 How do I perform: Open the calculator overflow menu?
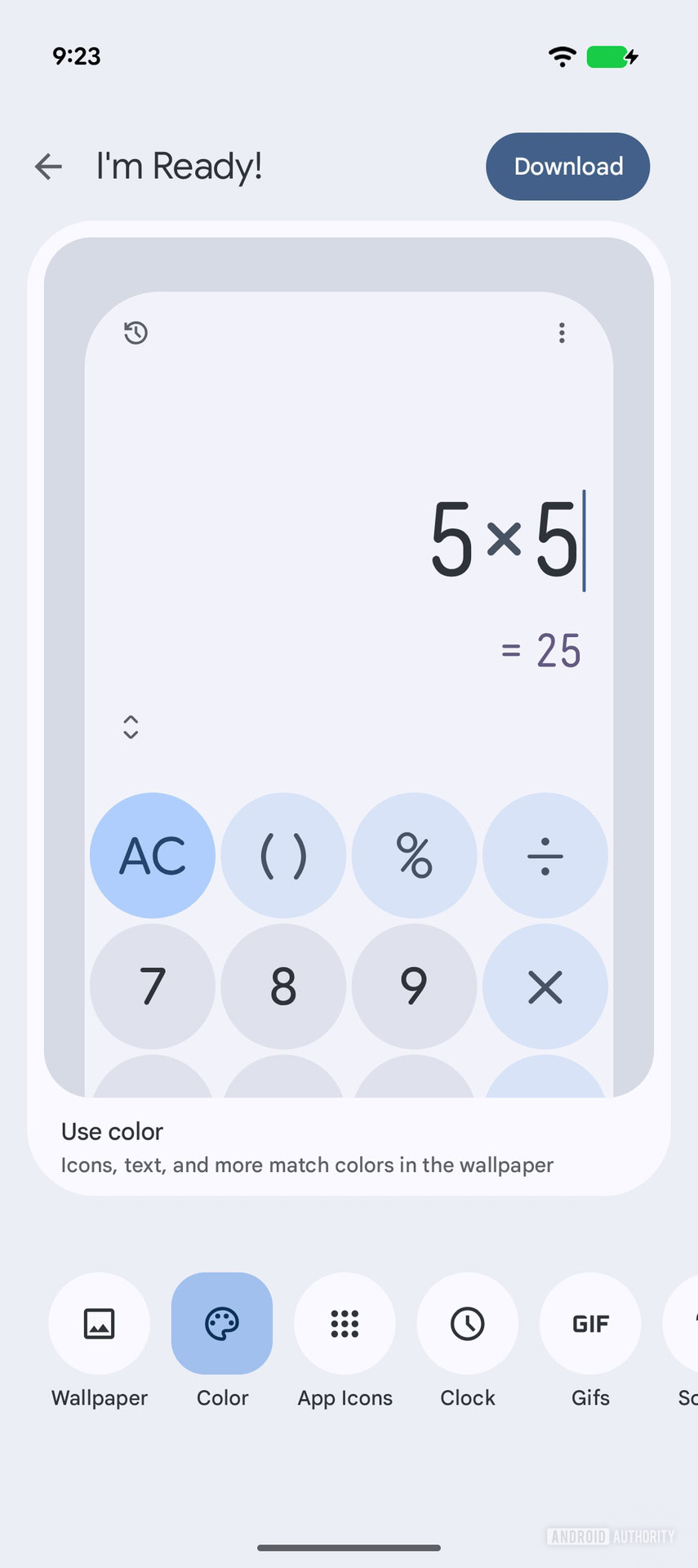pos(562,333)
